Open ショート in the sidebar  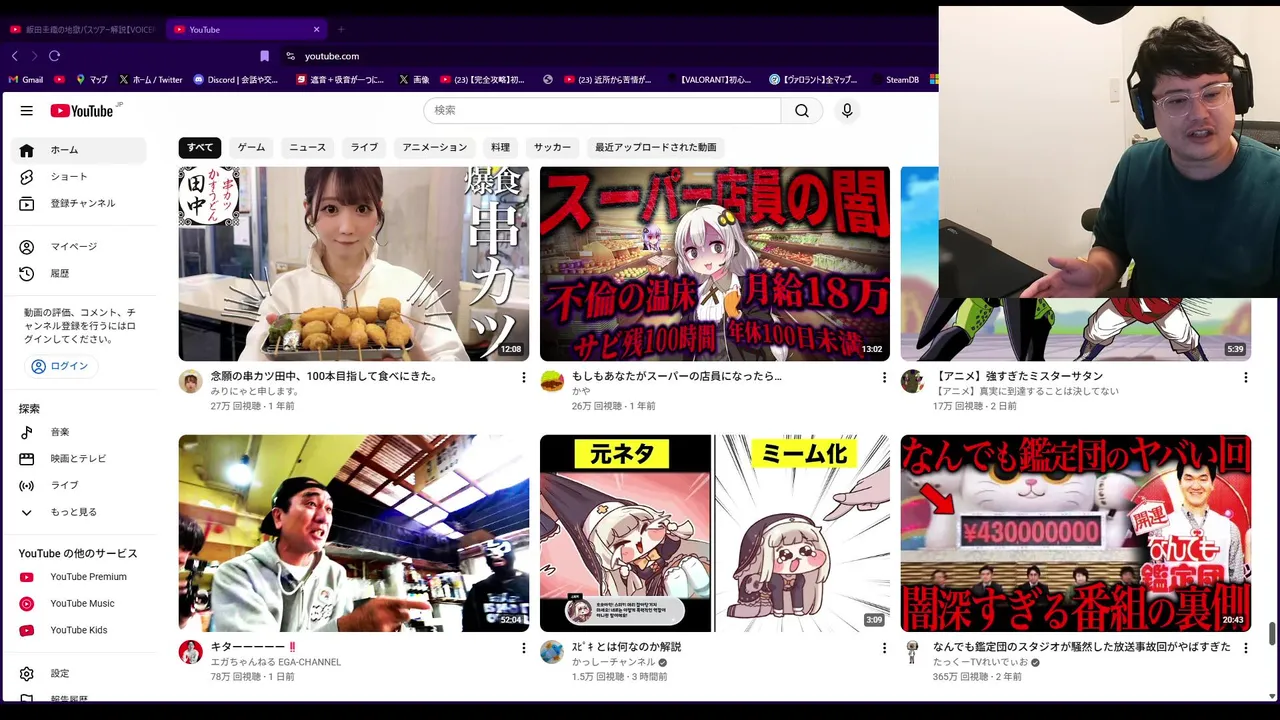69,177
